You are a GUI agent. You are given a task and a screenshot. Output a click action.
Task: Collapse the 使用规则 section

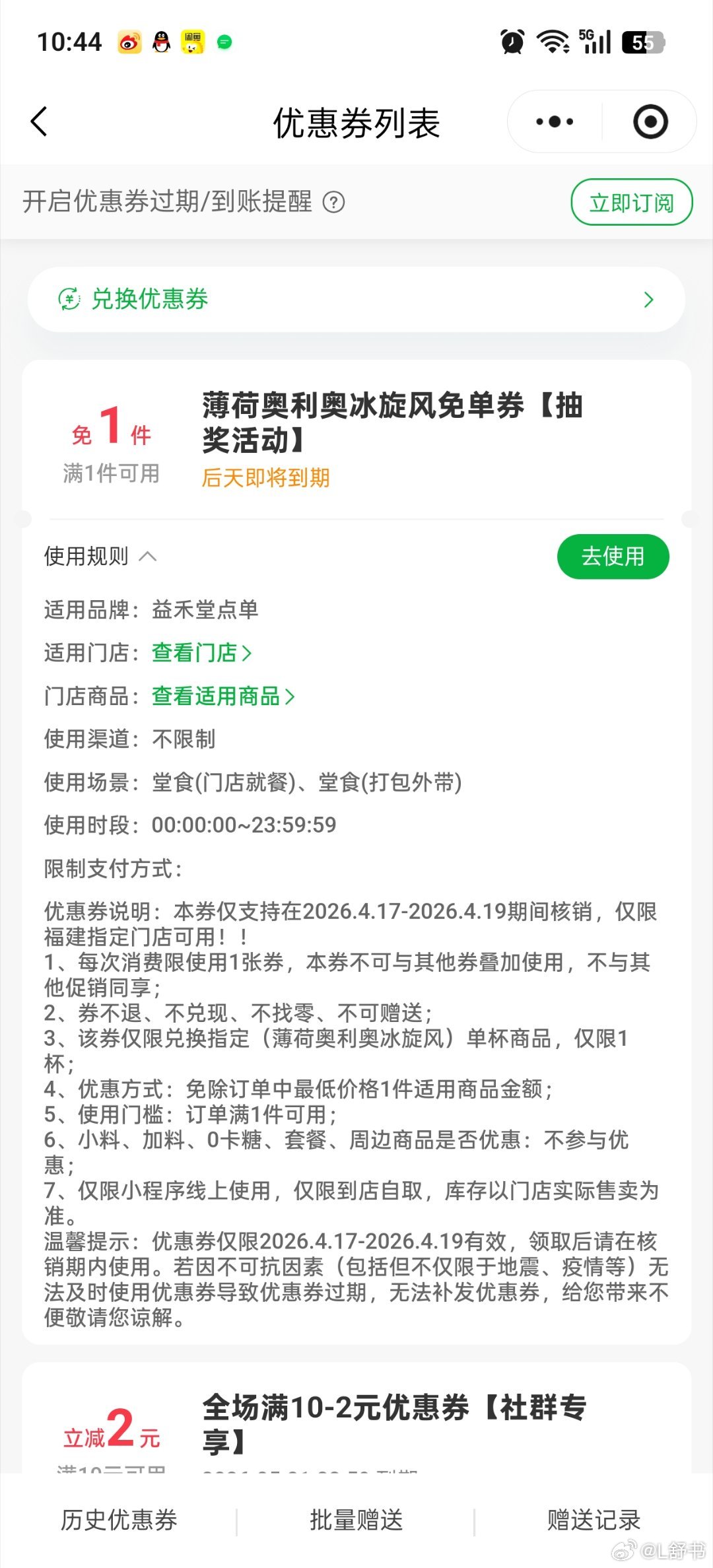[x=100, y=557]
